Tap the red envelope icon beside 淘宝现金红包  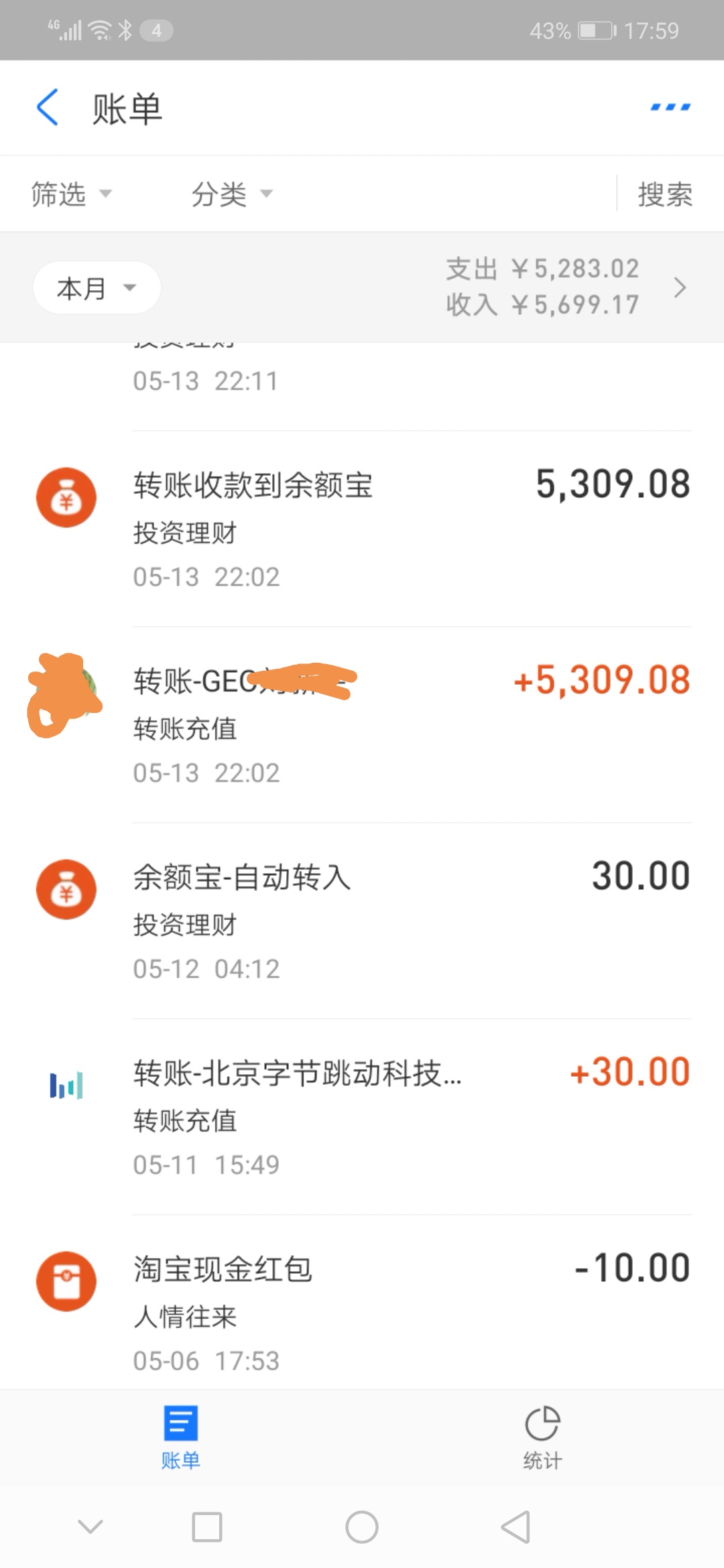tap(66, 1281)
